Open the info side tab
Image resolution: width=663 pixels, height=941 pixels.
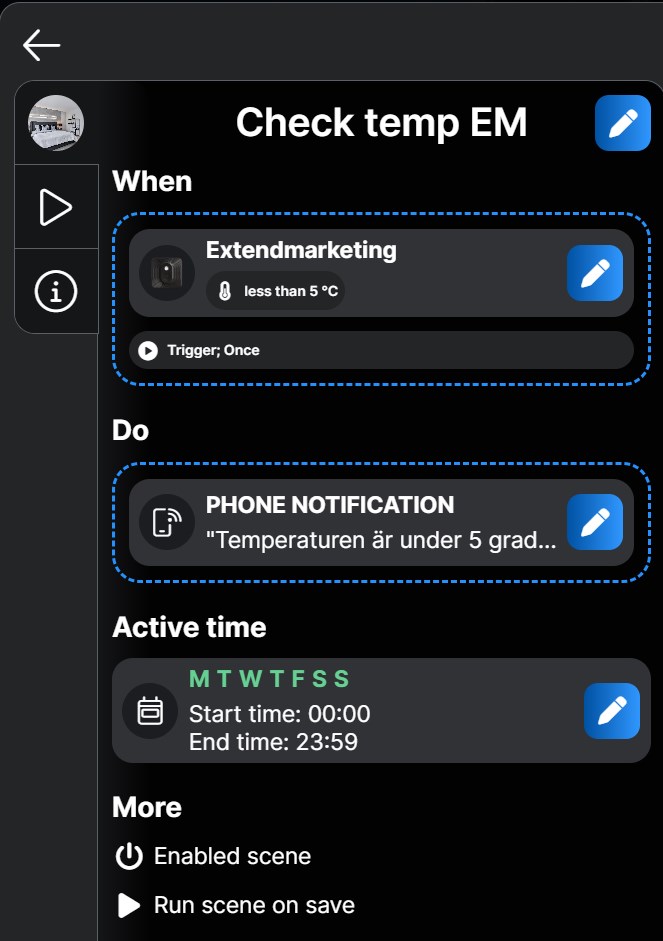pyautogui.click(x=56, y=291)
